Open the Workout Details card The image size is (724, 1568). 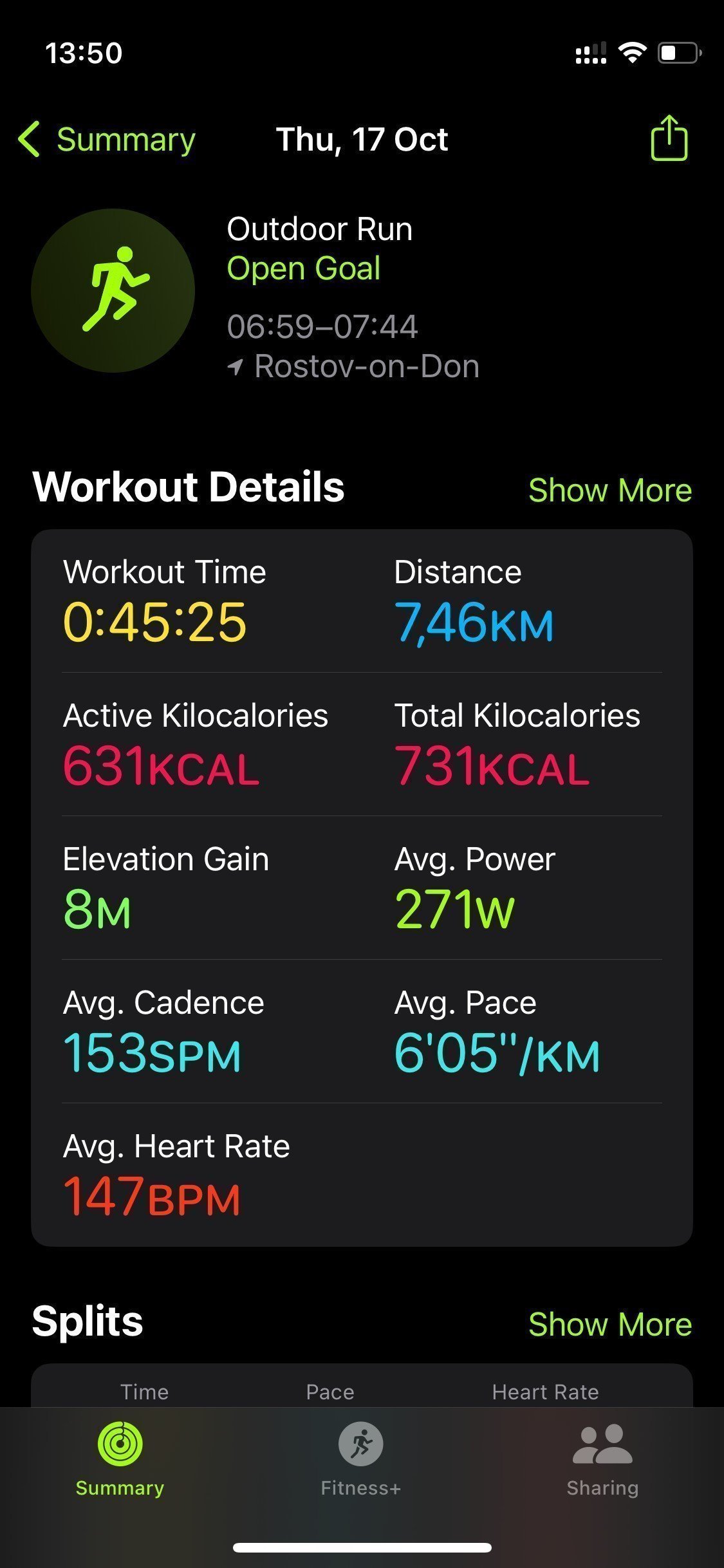[x=362, y=888]
